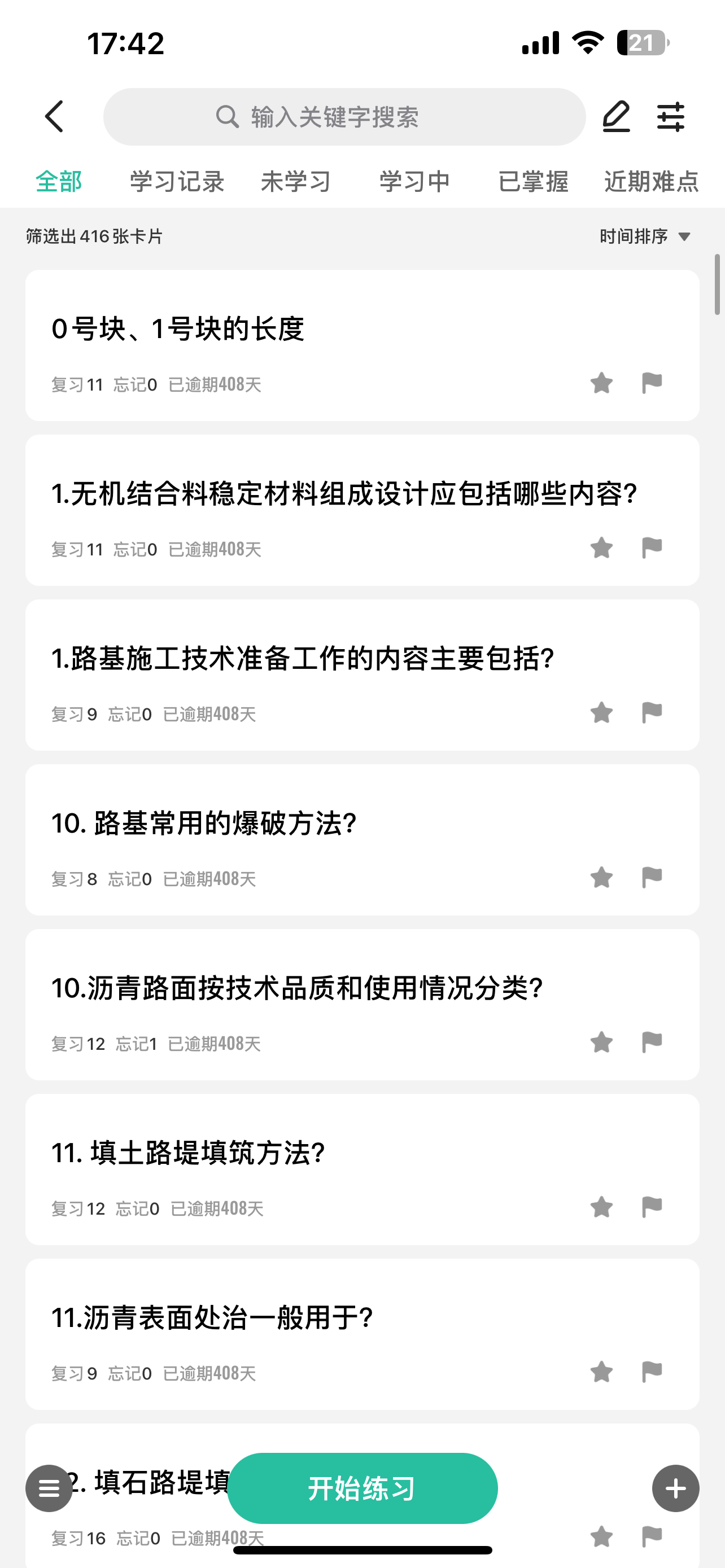
Task: Open the filter settings sliders icon
Action: pyautogui.click(x=671, y=116)
